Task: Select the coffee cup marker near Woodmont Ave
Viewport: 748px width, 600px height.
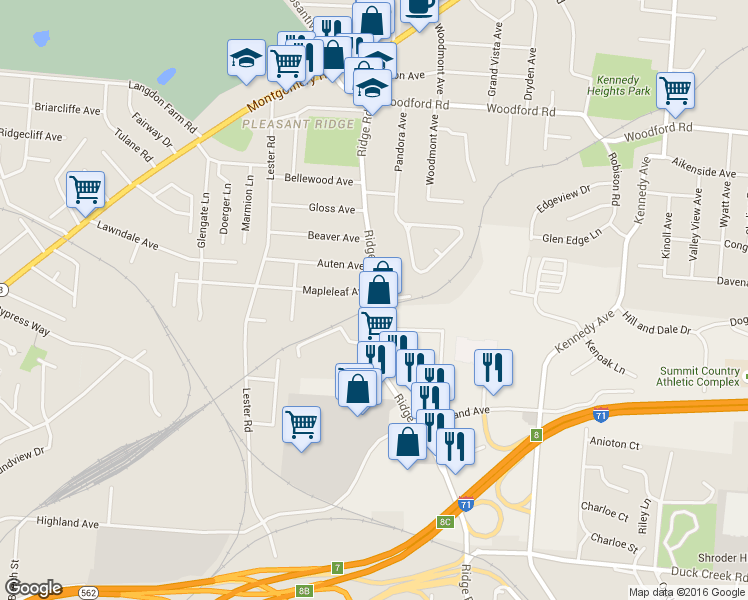Action: pos(420,6)
